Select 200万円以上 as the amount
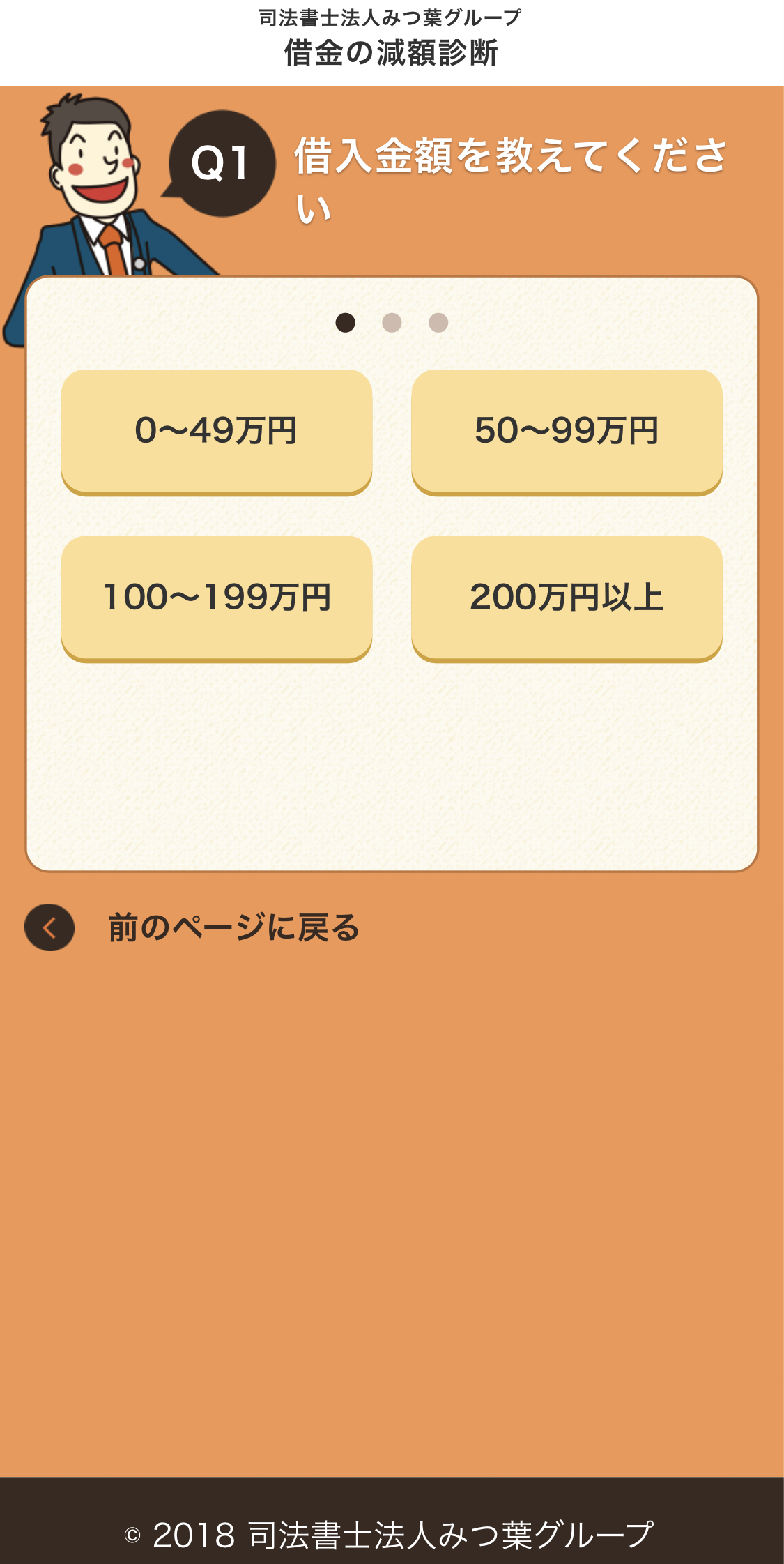 click(567, 598)
